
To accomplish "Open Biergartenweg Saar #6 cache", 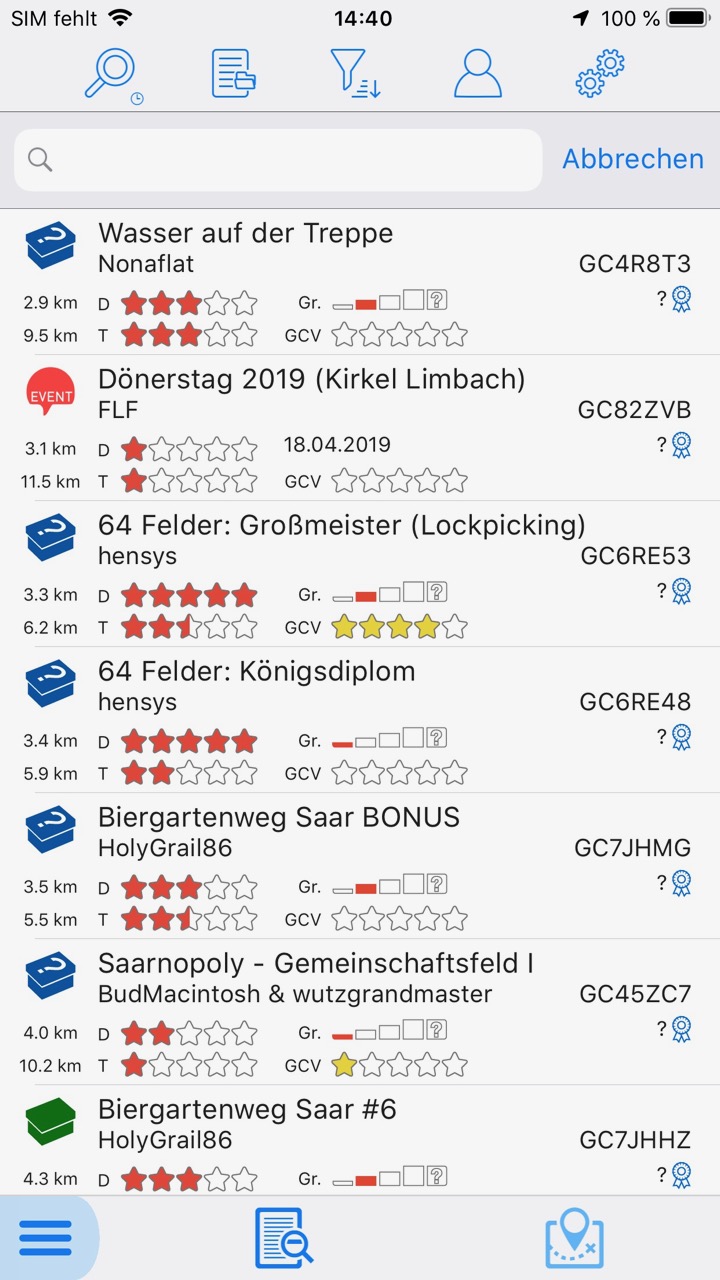I will click(x=360, y=1140).
